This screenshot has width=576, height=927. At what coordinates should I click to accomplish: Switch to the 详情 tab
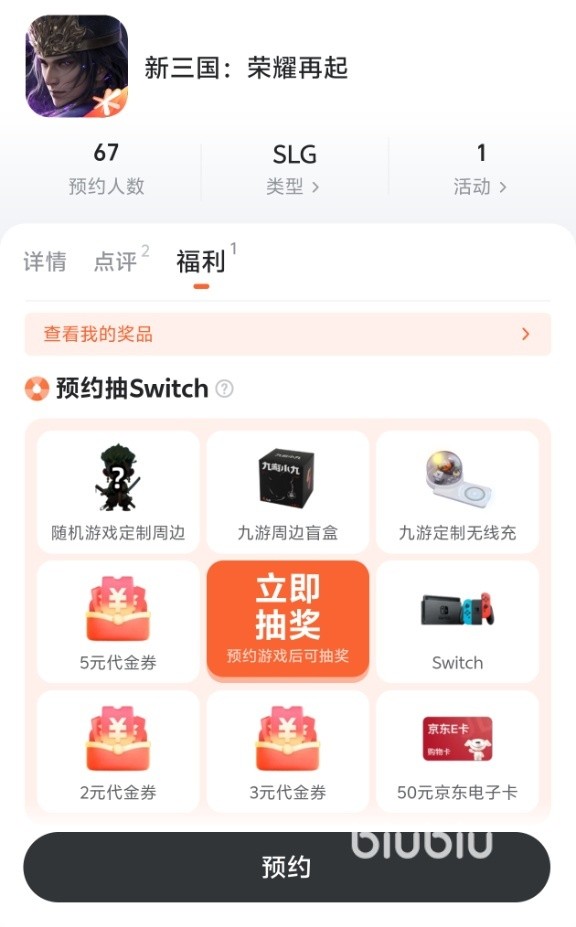tap(45, 261)
